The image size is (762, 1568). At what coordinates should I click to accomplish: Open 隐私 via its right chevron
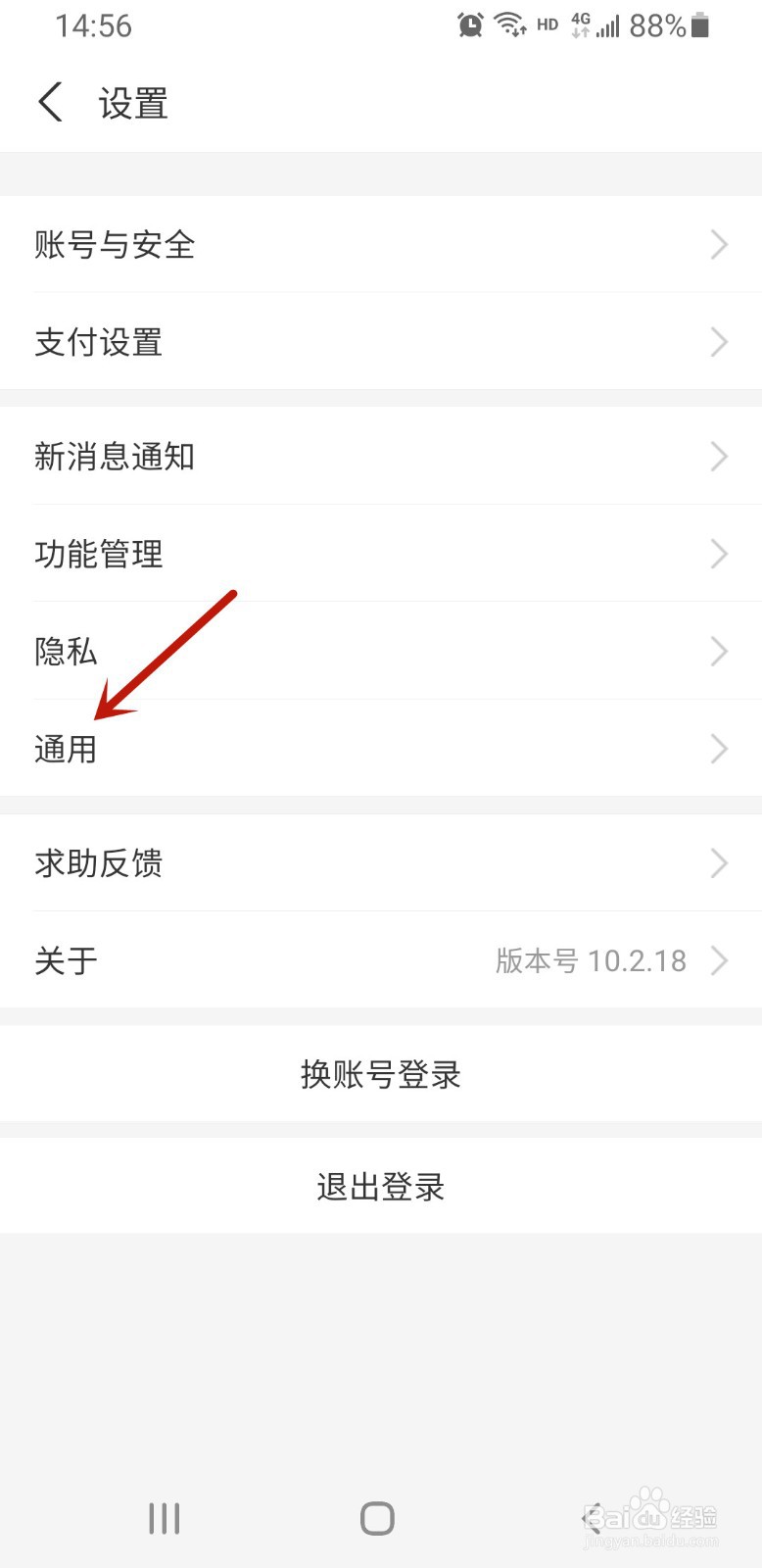point(718,651)
